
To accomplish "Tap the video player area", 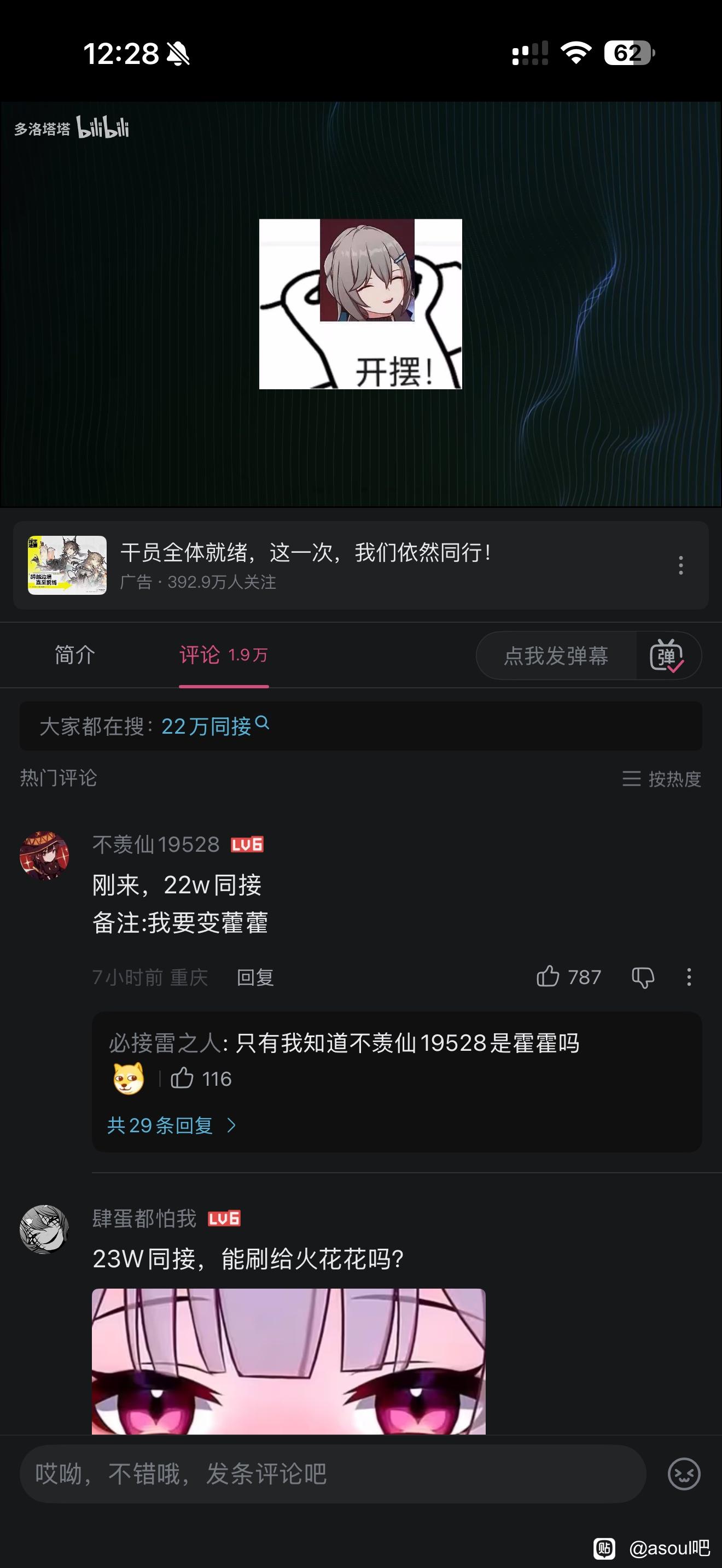I will click(360, 305).
